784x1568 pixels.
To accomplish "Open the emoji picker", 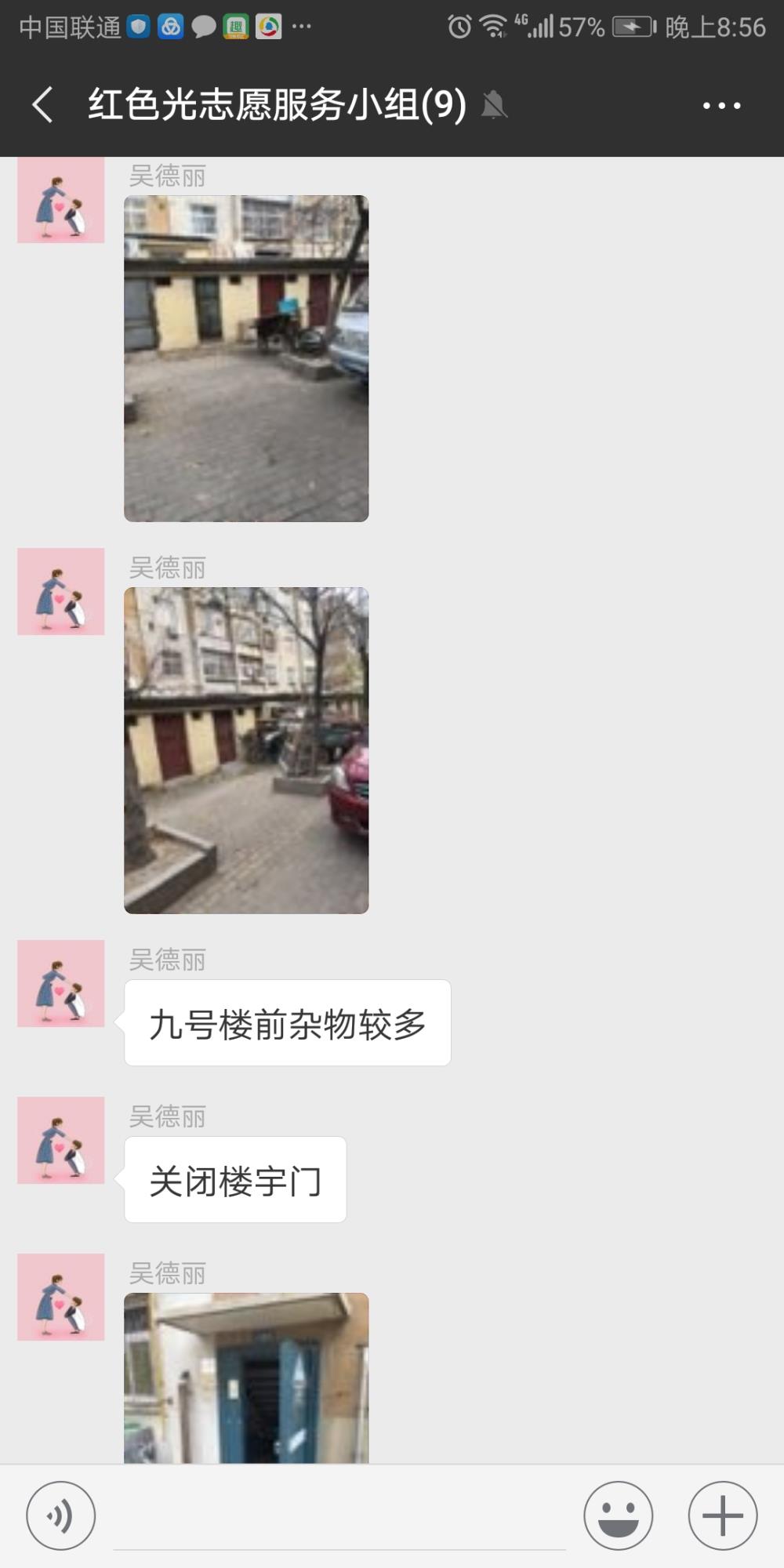I will point(618,1515).
